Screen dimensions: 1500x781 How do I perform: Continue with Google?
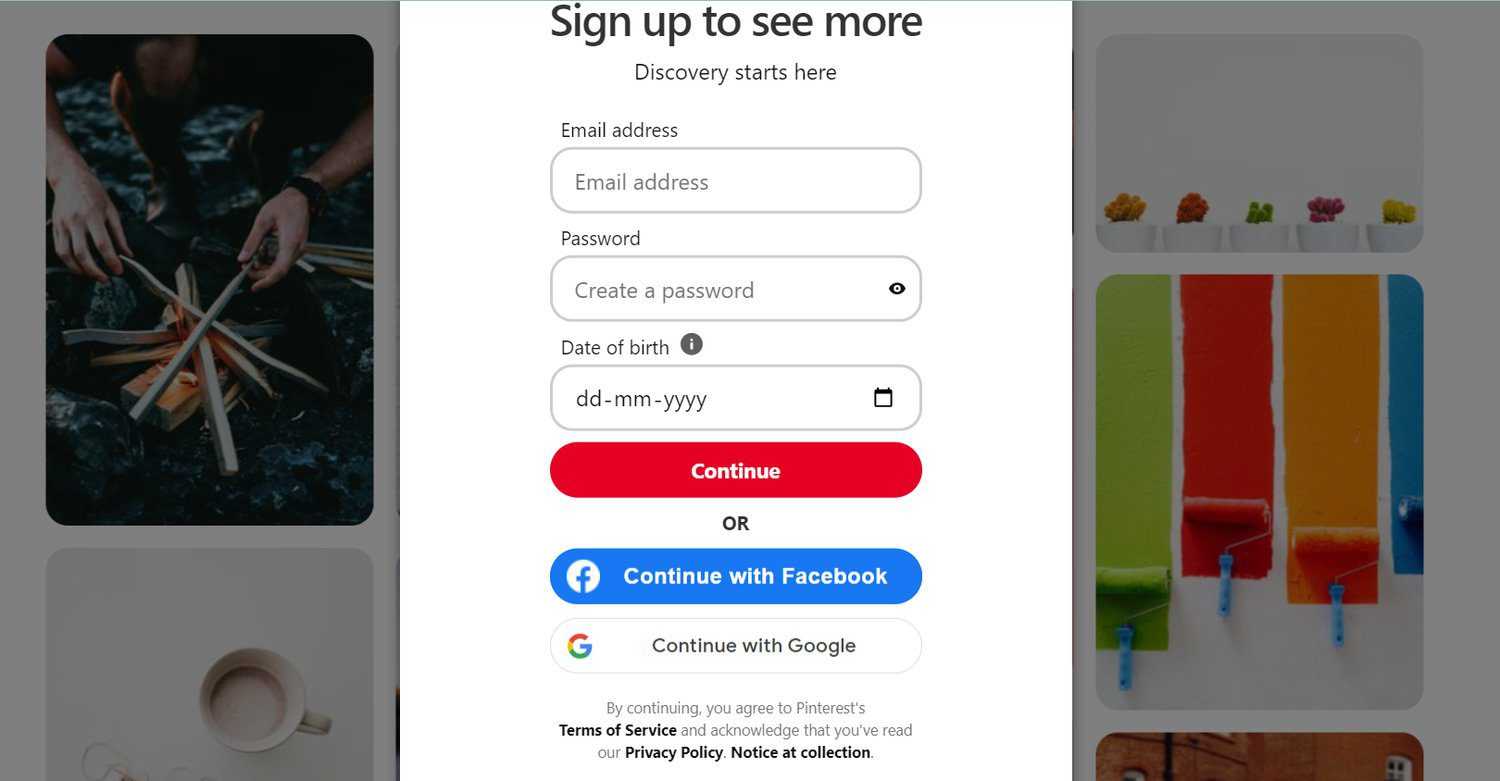735,646
